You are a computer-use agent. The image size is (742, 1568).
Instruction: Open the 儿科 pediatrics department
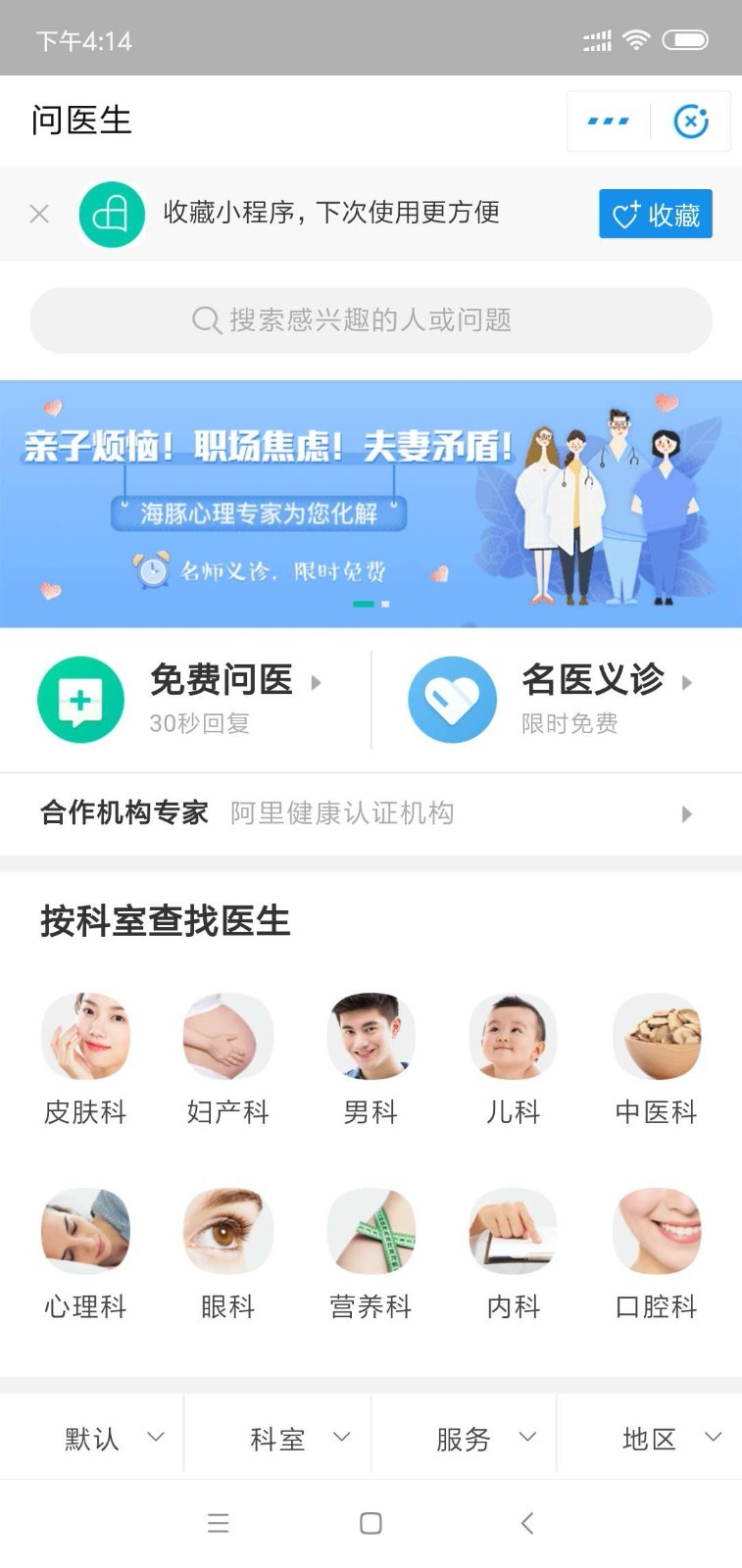513,1058
